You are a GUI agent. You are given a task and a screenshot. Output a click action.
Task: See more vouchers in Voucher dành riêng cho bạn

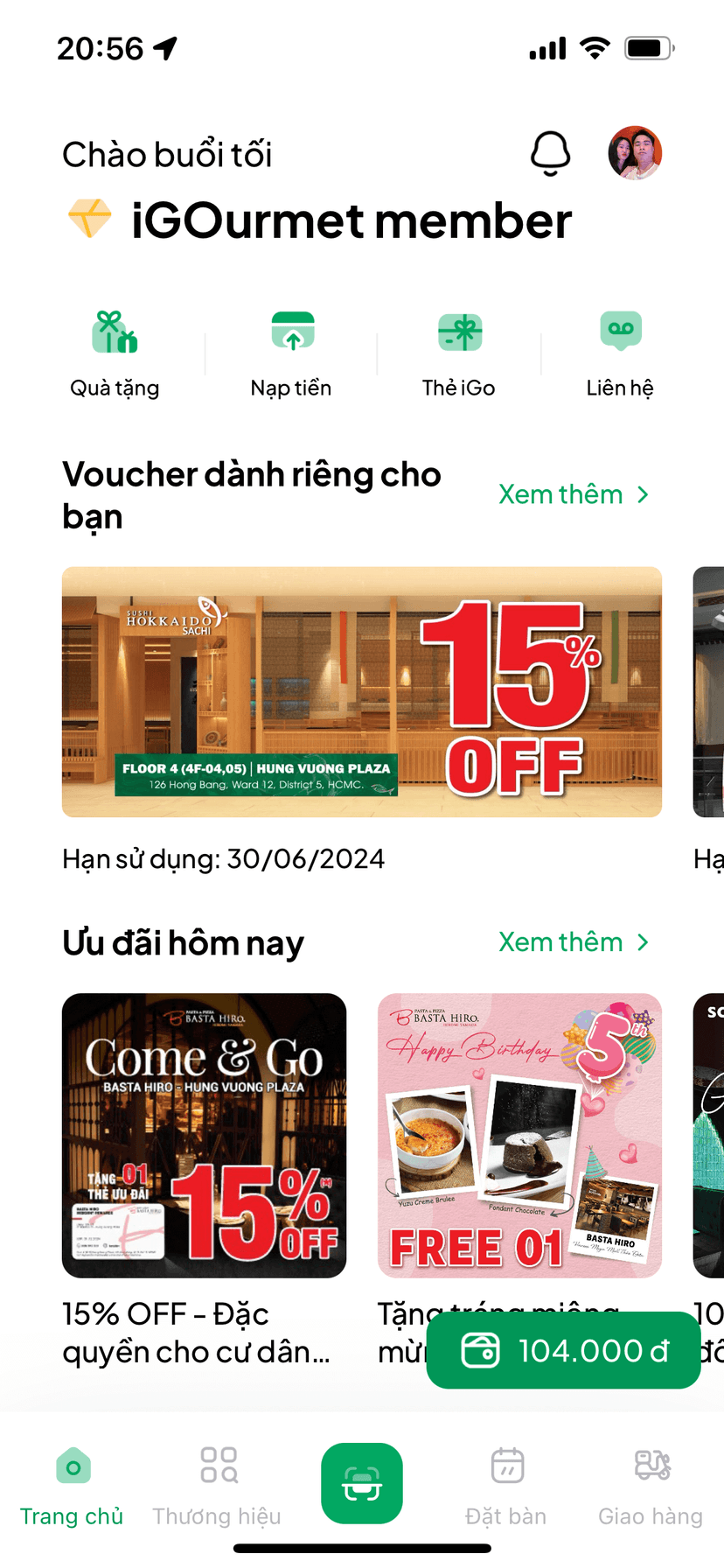574,494
